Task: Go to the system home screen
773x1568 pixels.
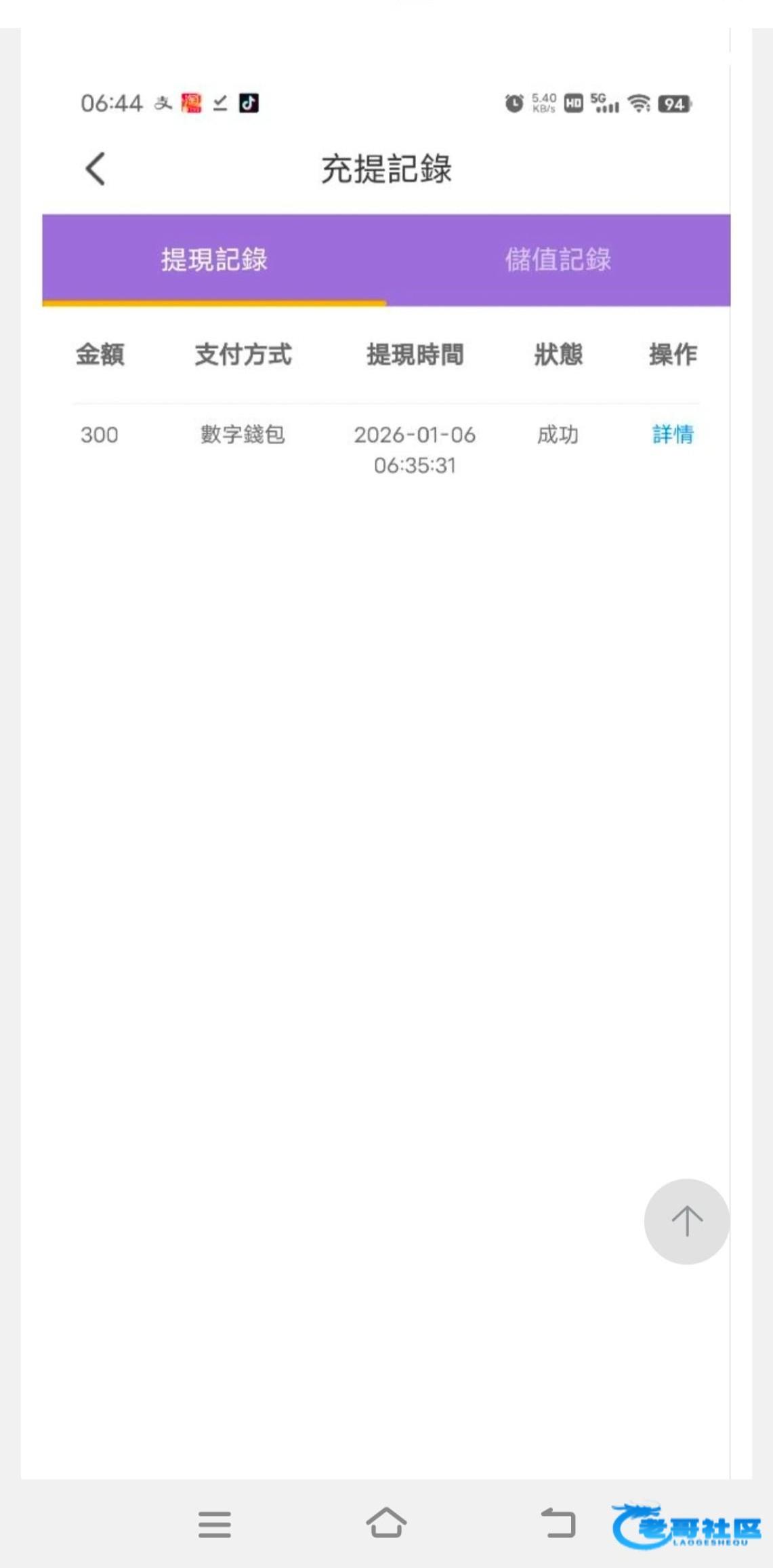Action: pos(386,1523)
